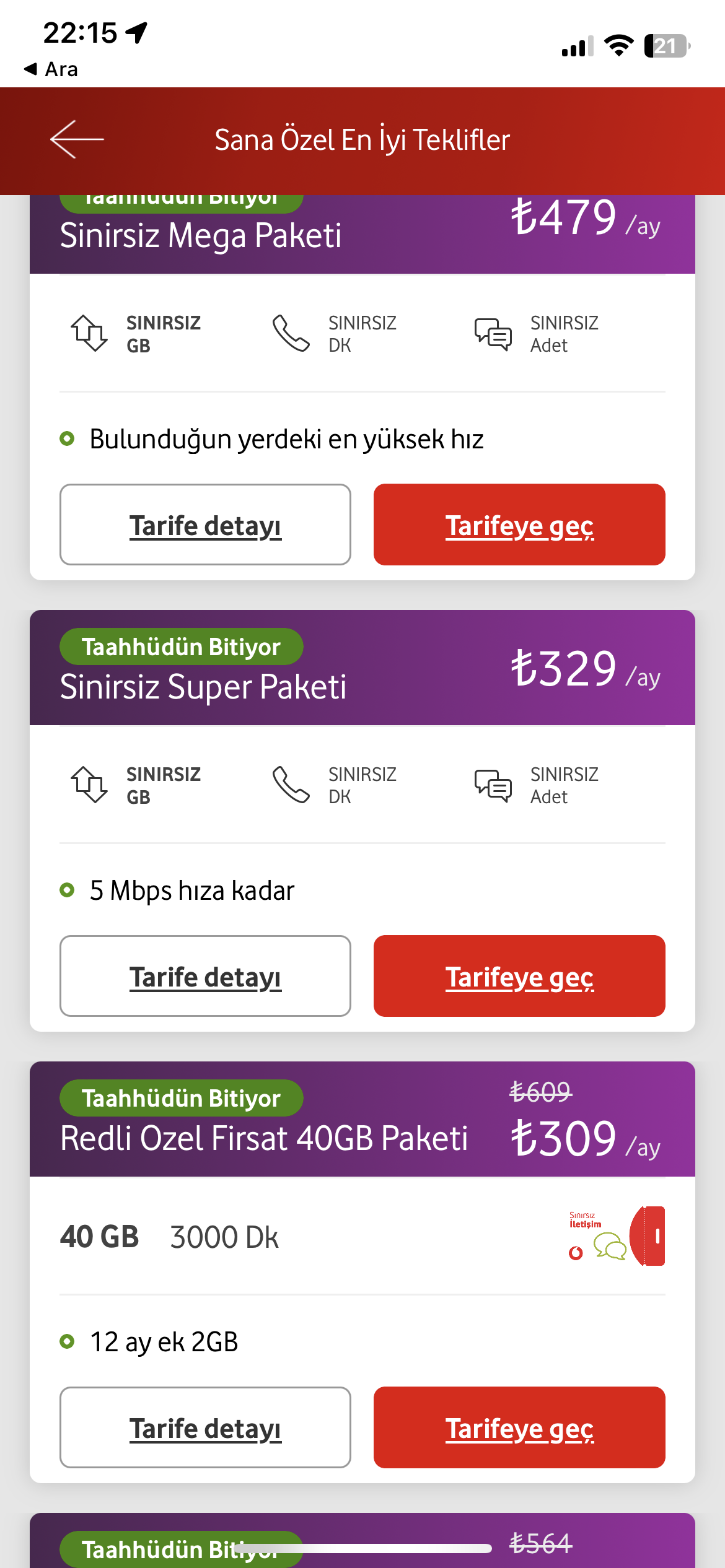
Task: Go back using the header arrow
Action: (77, 139)
